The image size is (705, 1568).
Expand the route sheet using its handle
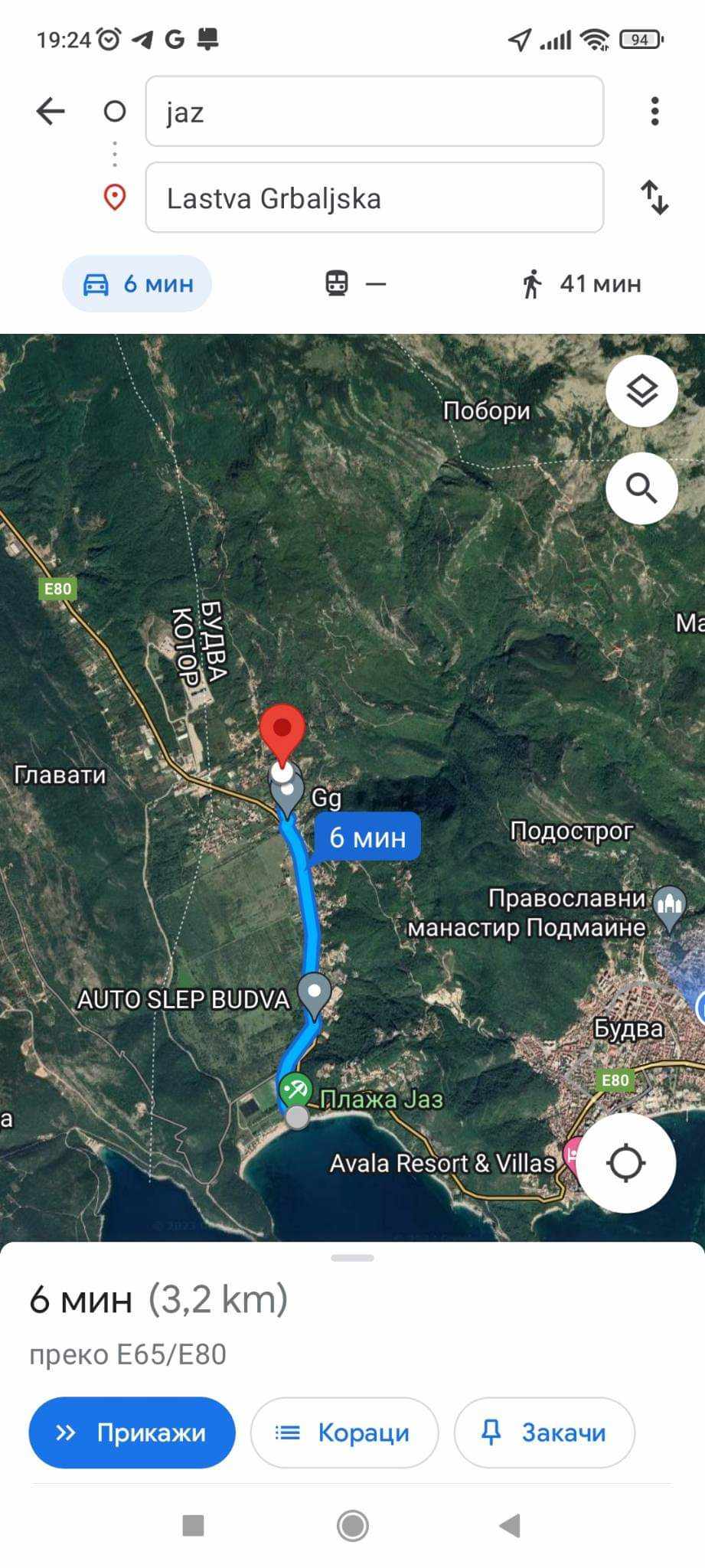pos(353,1258)
